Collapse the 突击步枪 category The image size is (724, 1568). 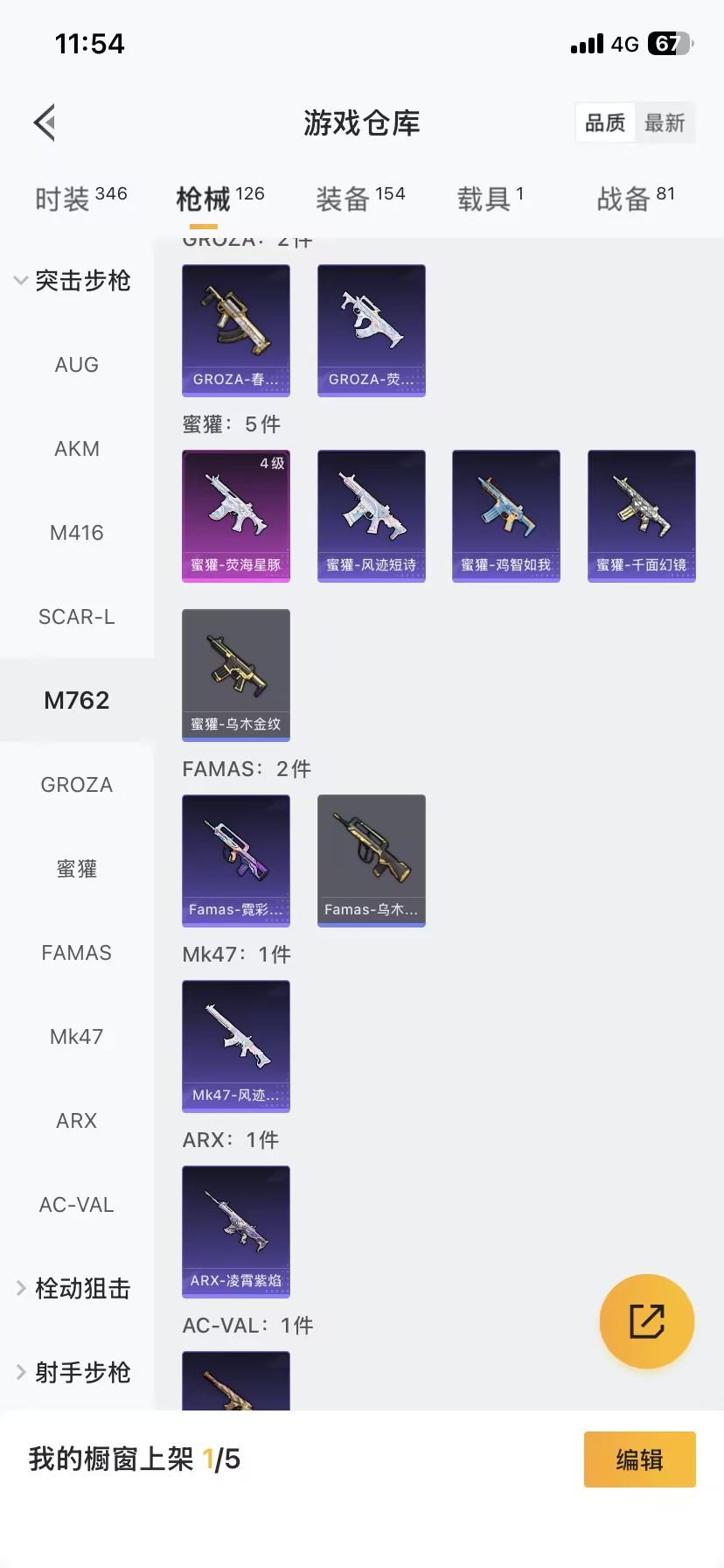(73, 281)
